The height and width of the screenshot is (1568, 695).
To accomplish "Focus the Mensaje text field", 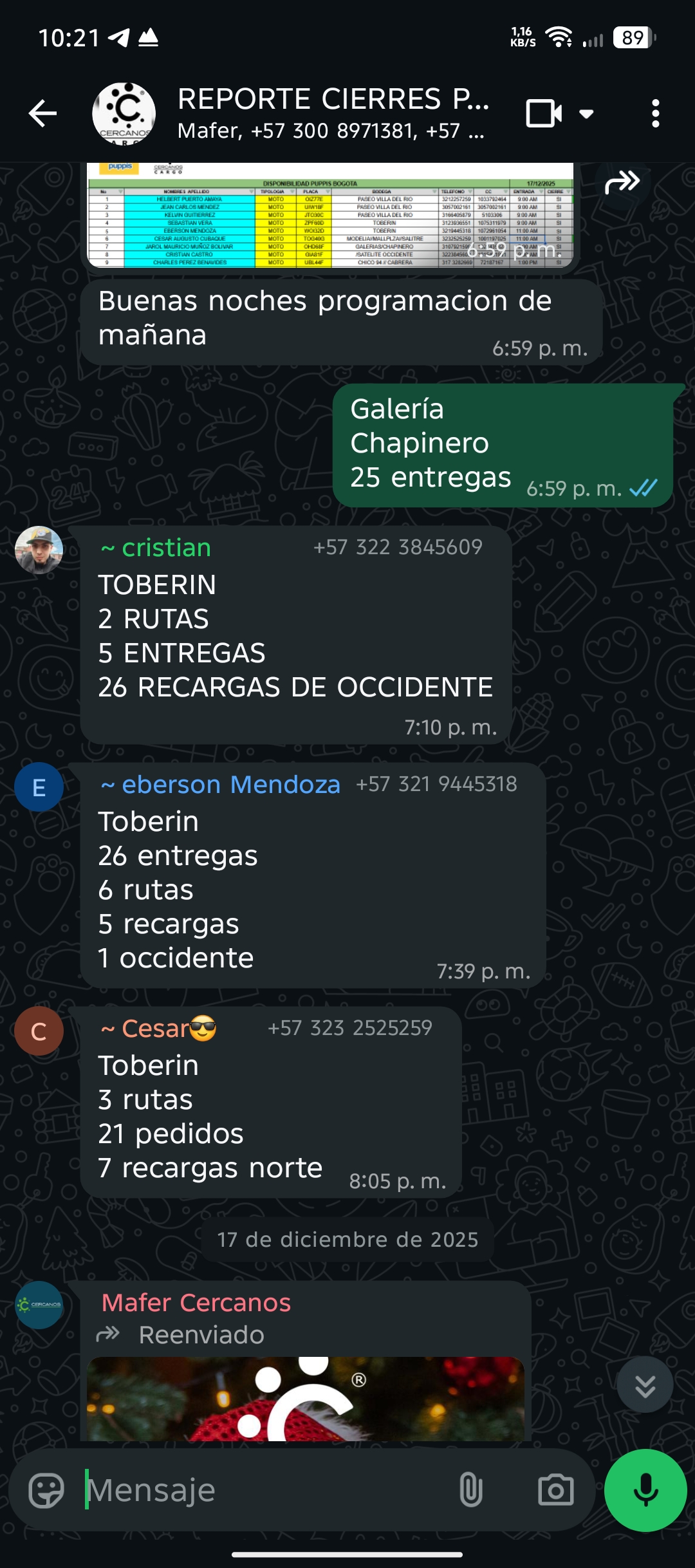I will pos(257,1490).
